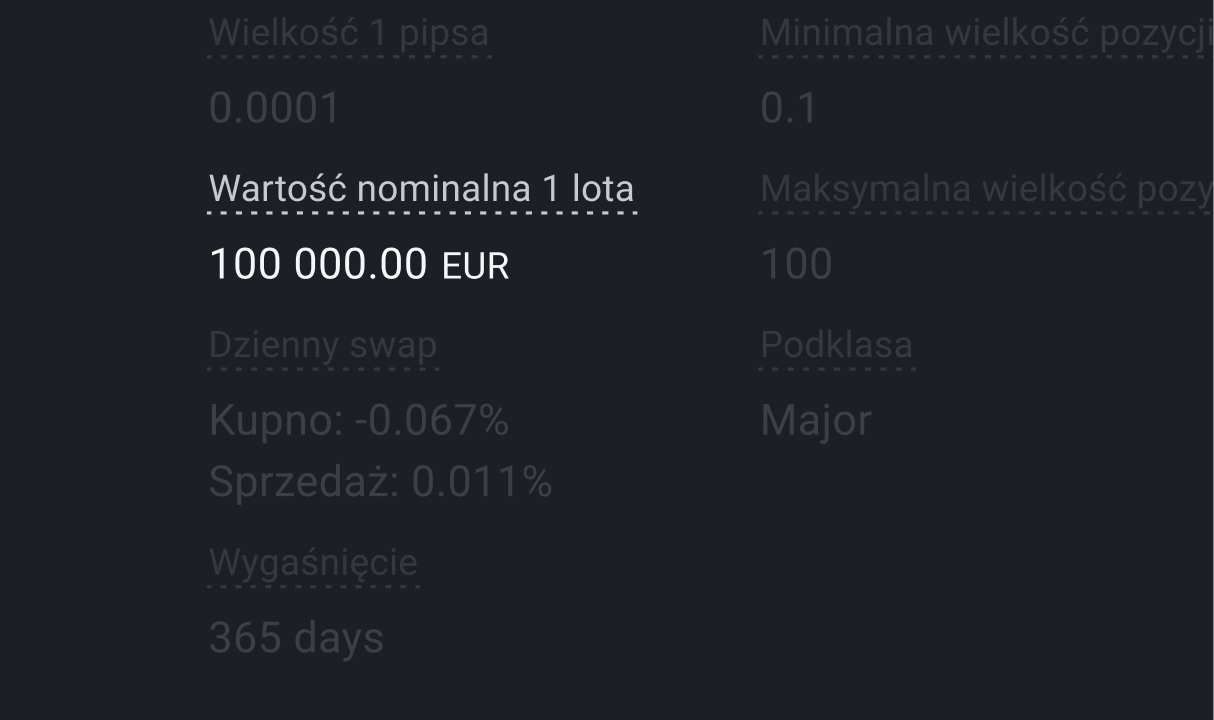This screenshot has width=1214, height=720.
Task: Show Maksymalna wielkość pozycji details
Action: (x=985, y=189)
